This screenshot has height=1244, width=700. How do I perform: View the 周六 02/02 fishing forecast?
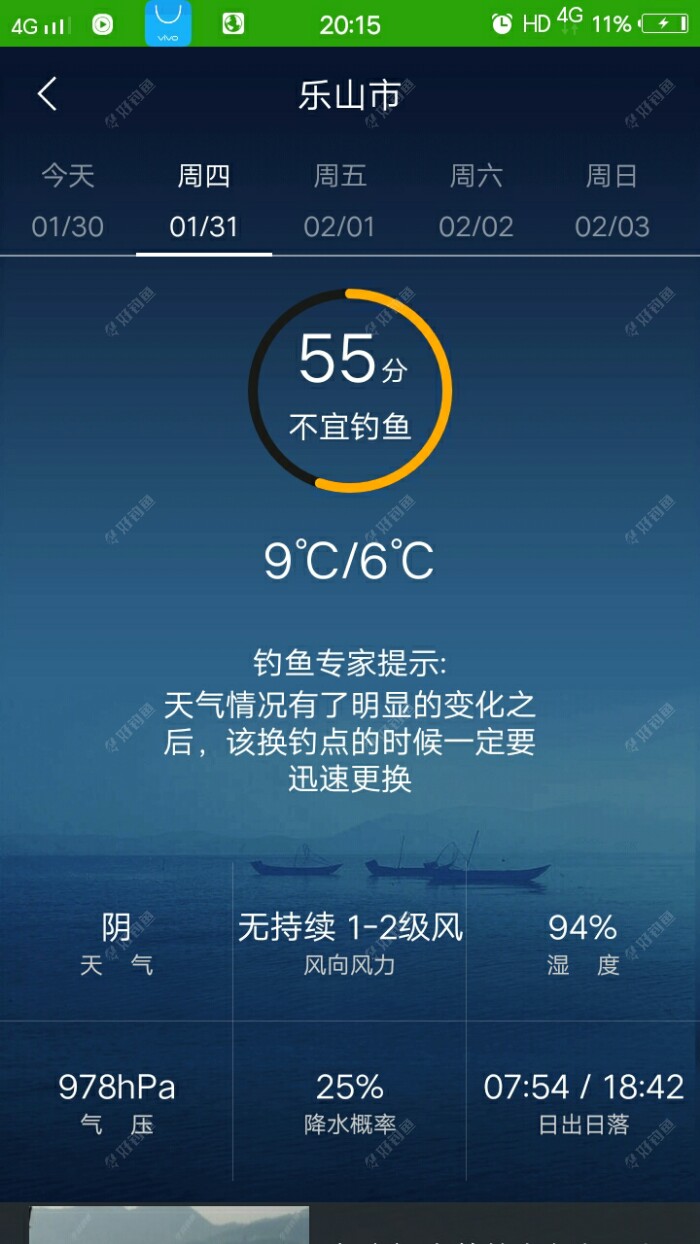pyautogui.click(x=476, y=202)
